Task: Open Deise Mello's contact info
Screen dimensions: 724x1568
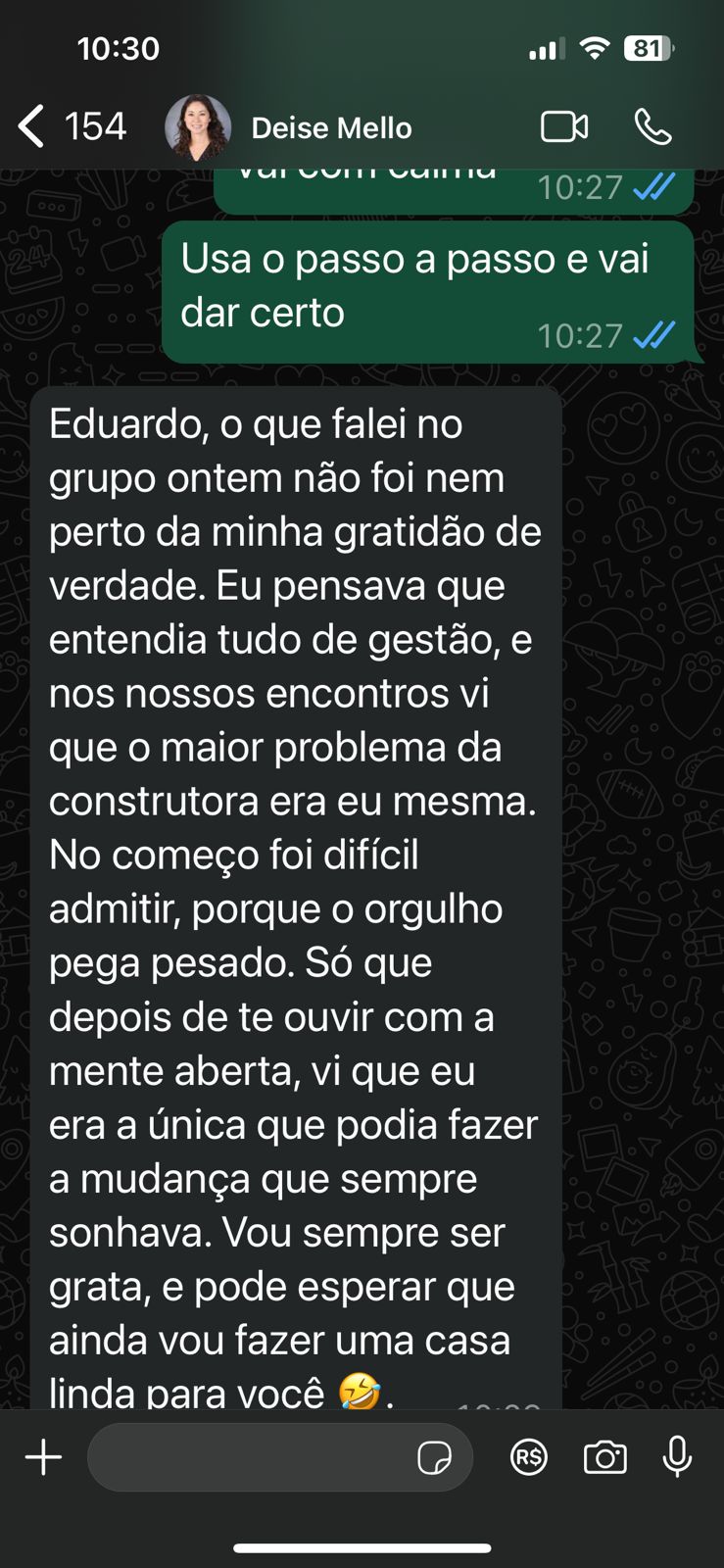Action: [x=331, y=128]
